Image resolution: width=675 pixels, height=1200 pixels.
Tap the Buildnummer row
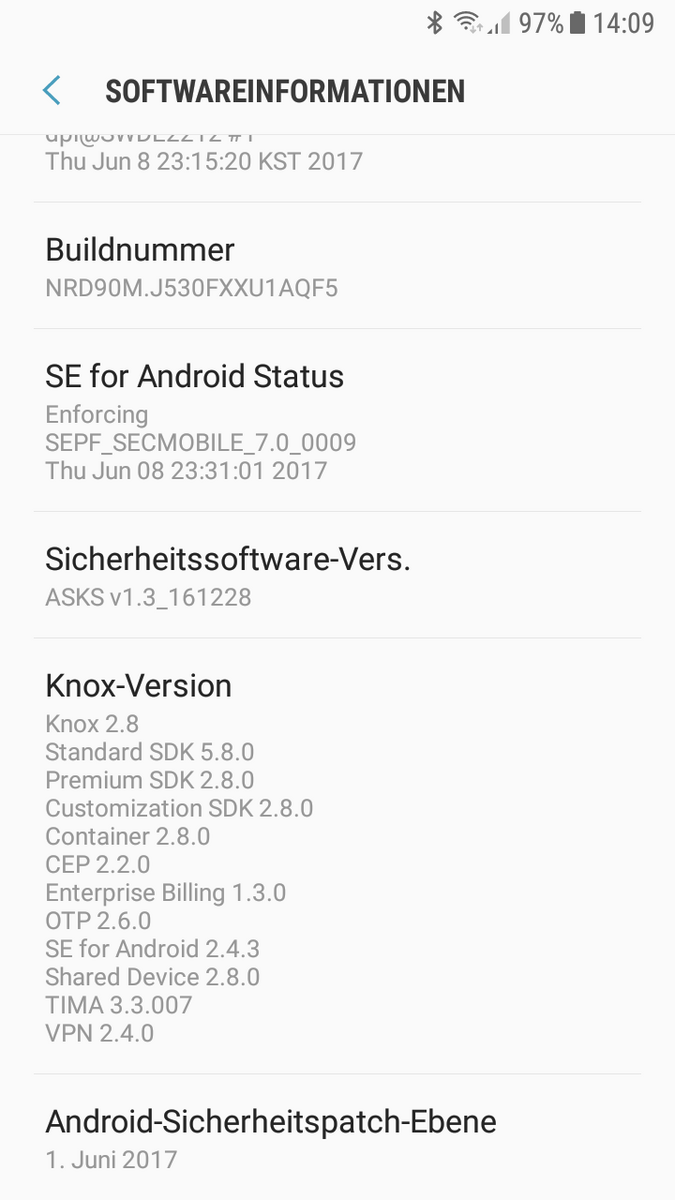click(338, 267)
